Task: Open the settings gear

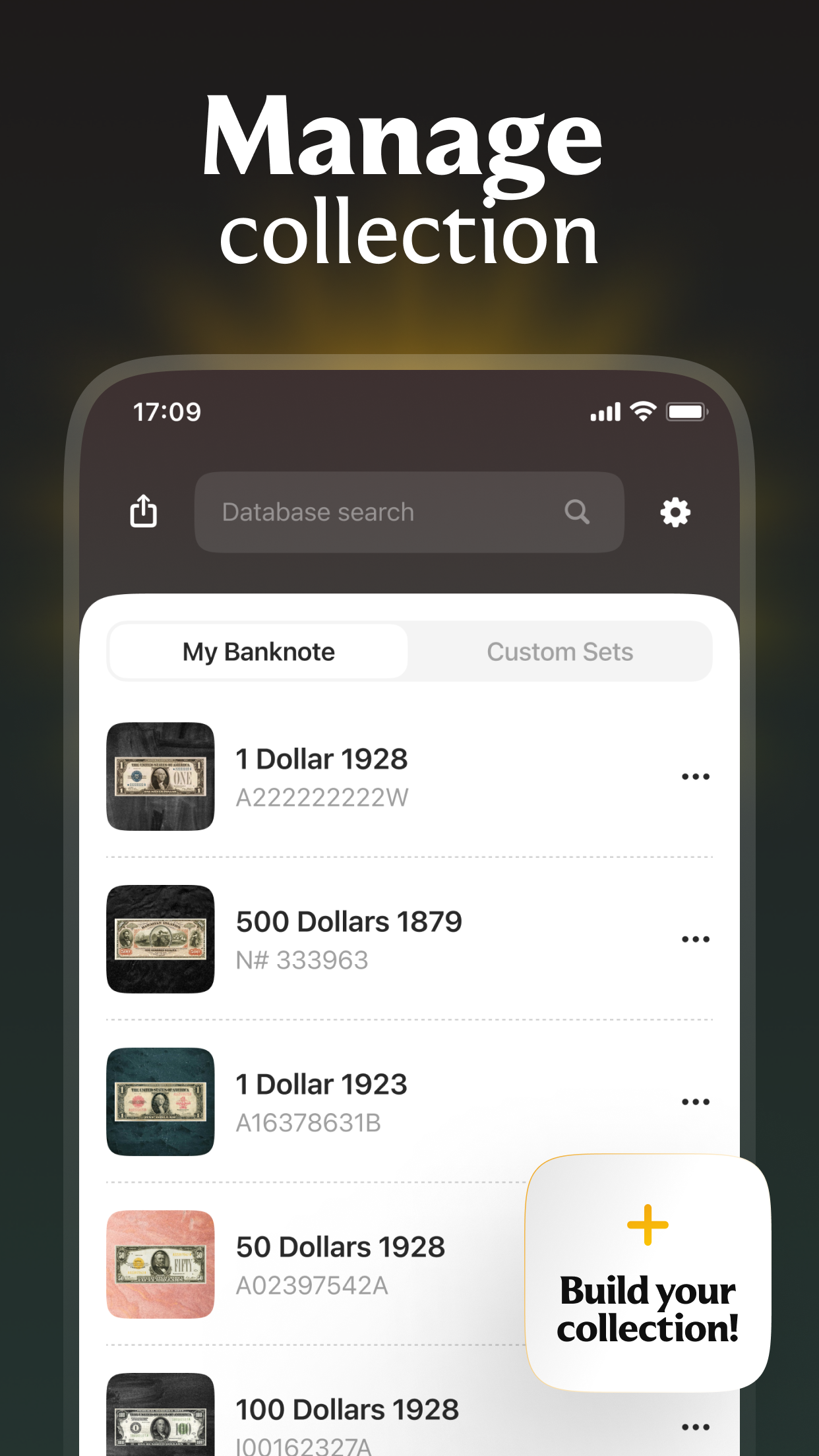Action: pos(675,511)
